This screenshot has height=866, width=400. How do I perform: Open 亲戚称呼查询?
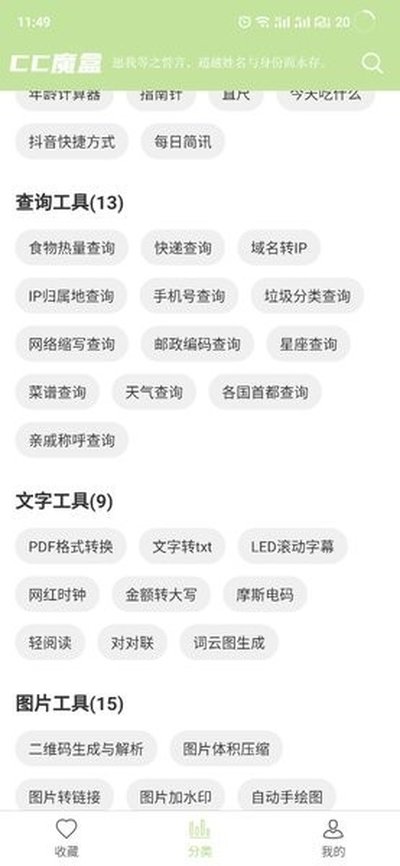(72, 440)
